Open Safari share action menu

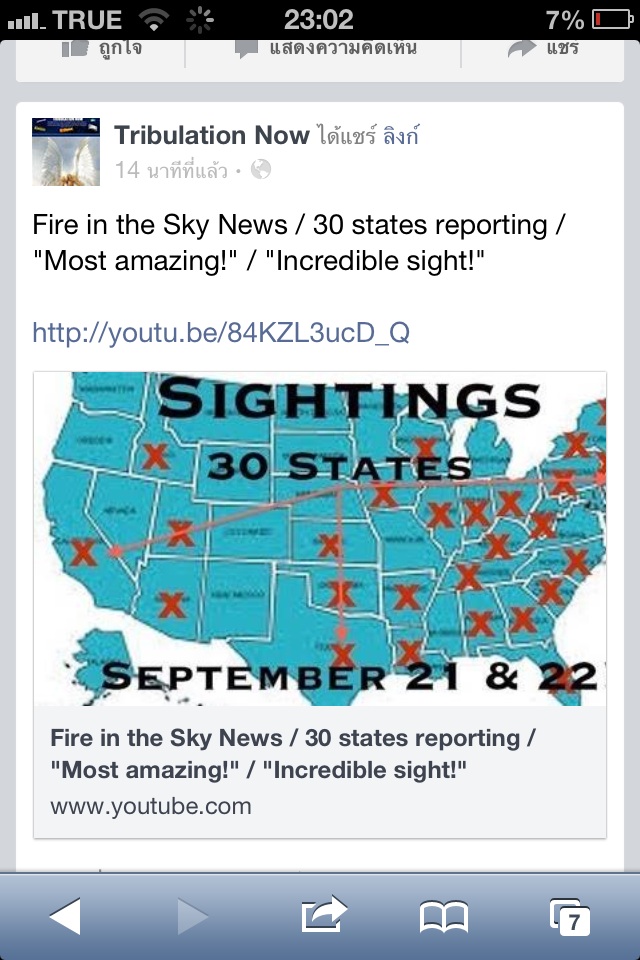[324, 916]
